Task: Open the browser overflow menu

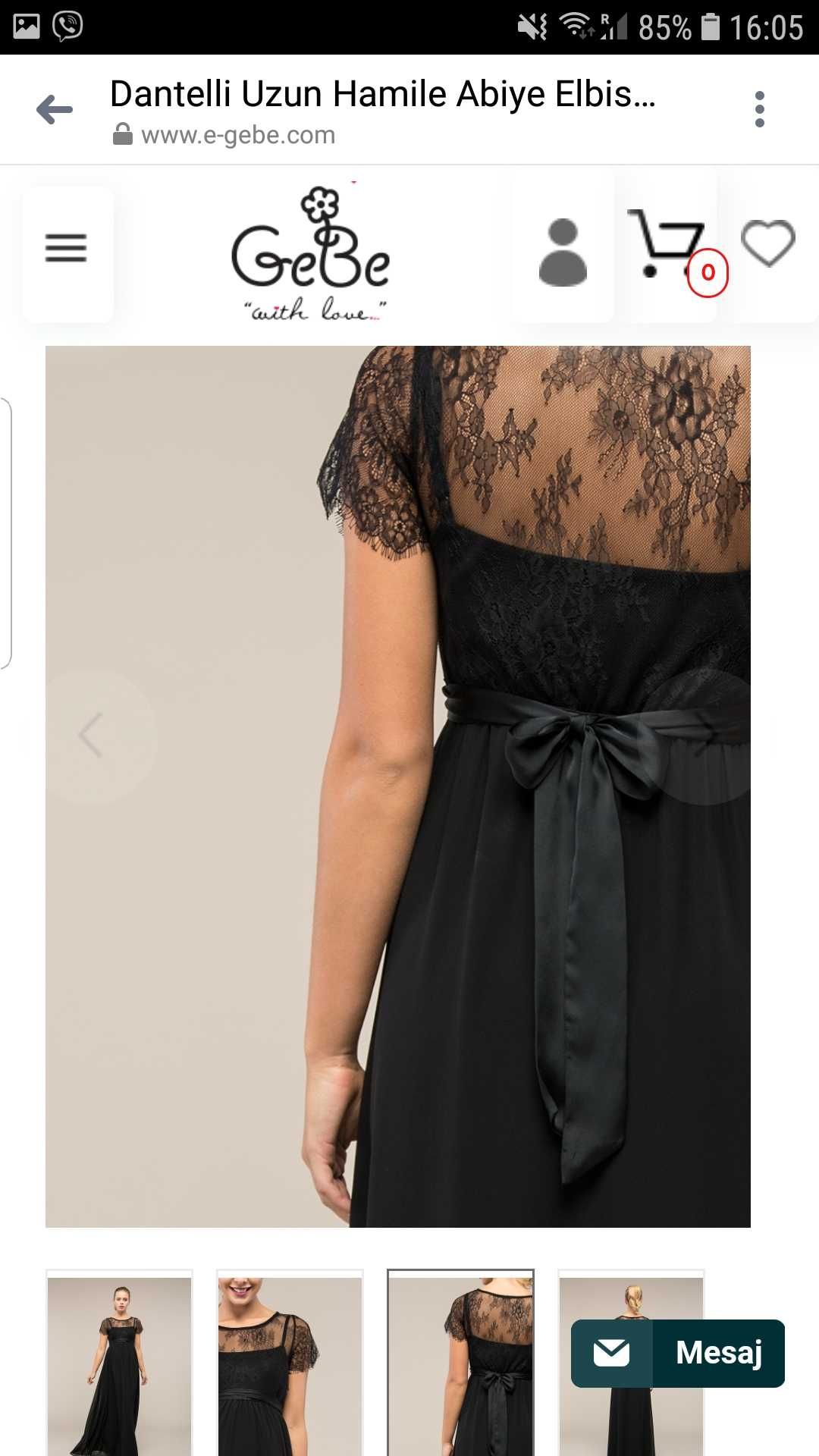Action: click(x=759, y=110)
